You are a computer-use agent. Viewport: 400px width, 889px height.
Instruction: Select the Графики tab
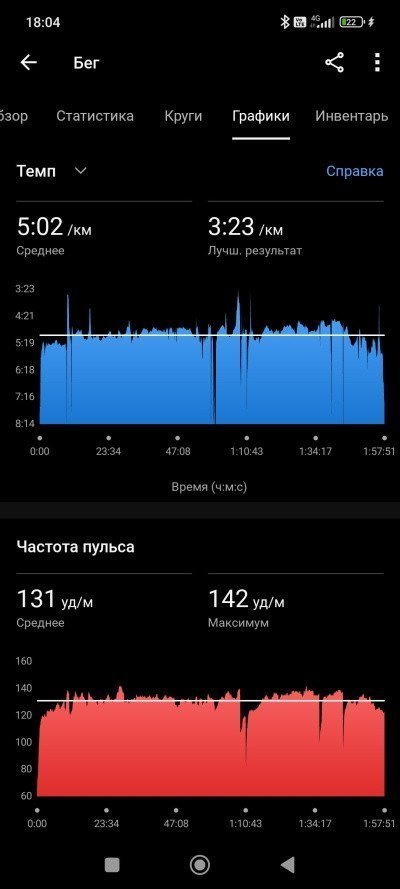(261, 116)
